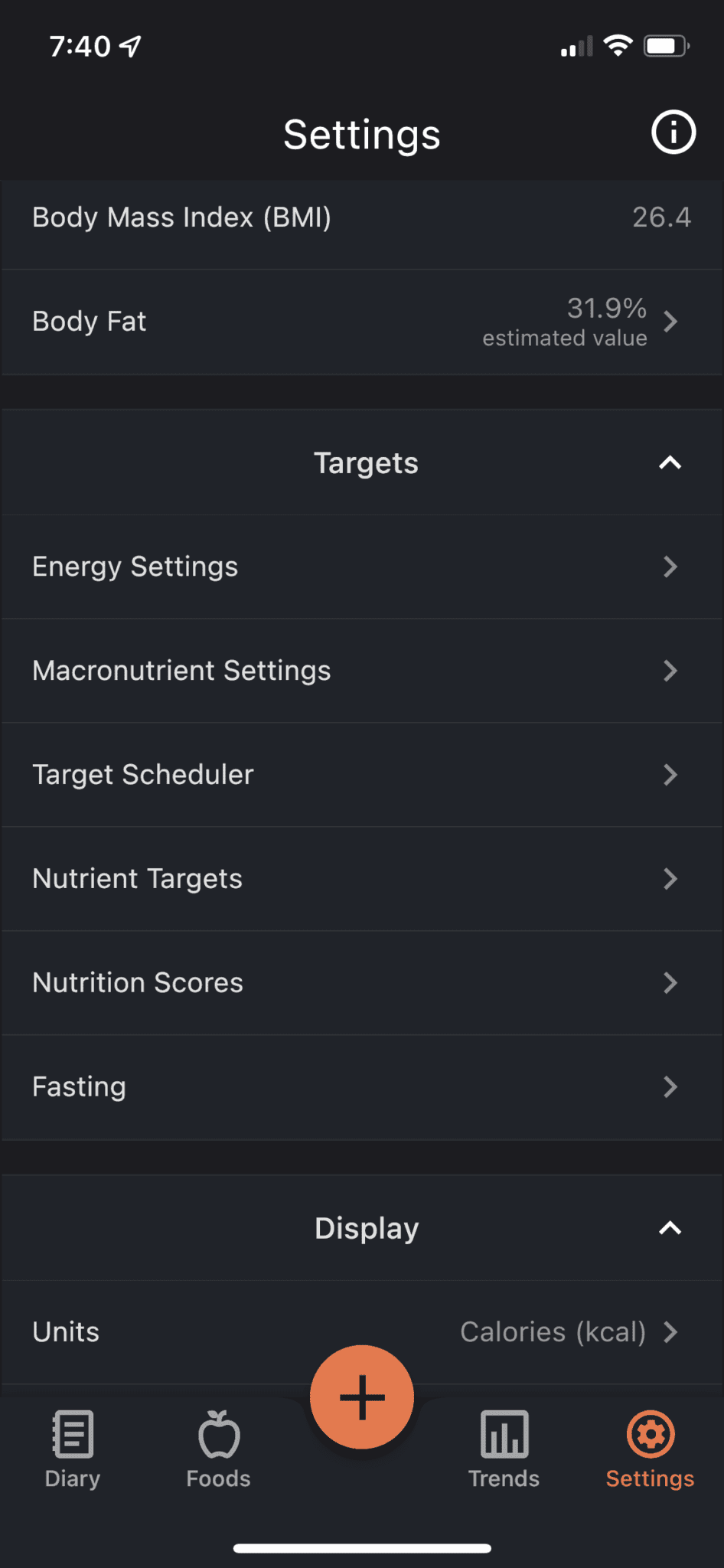Open the Target Scheduler
The width and height of the screenshot is (724, 1568).
pyautogui.click(x=362, y=775)
